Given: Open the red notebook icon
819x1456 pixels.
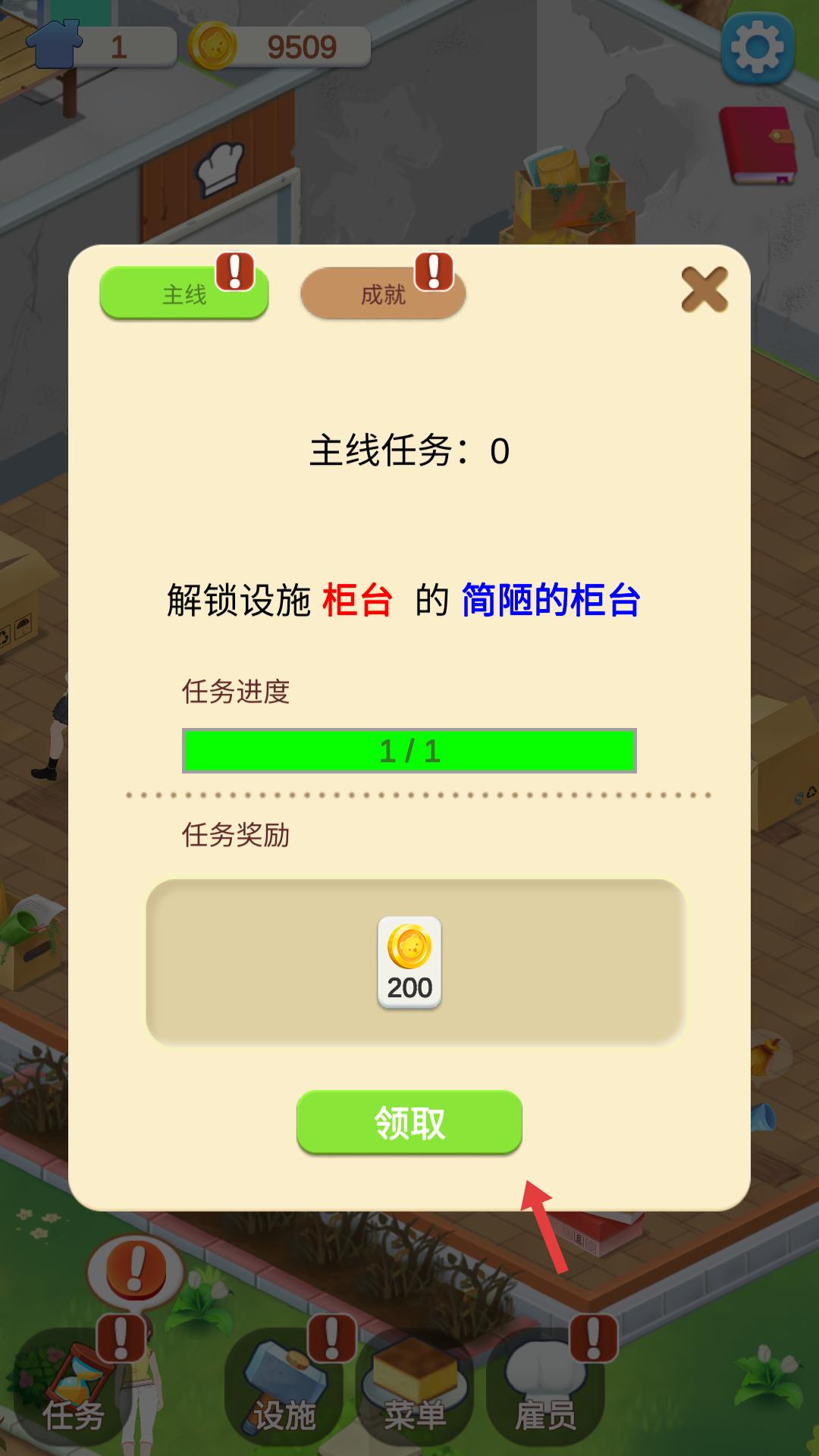Looking at the screenshot, I should pyautogui.click(x=758, y=146).
